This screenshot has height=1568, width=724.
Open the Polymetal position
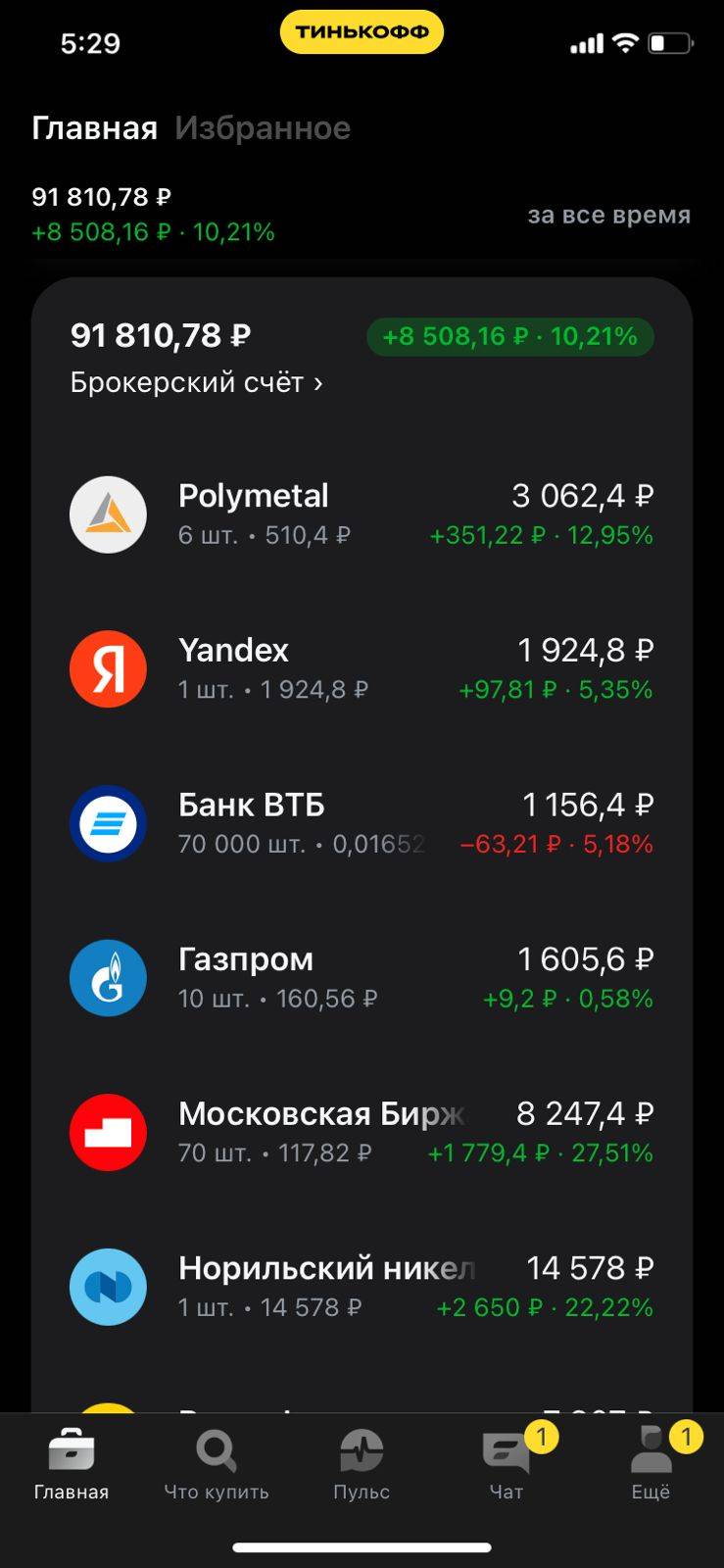362,514
